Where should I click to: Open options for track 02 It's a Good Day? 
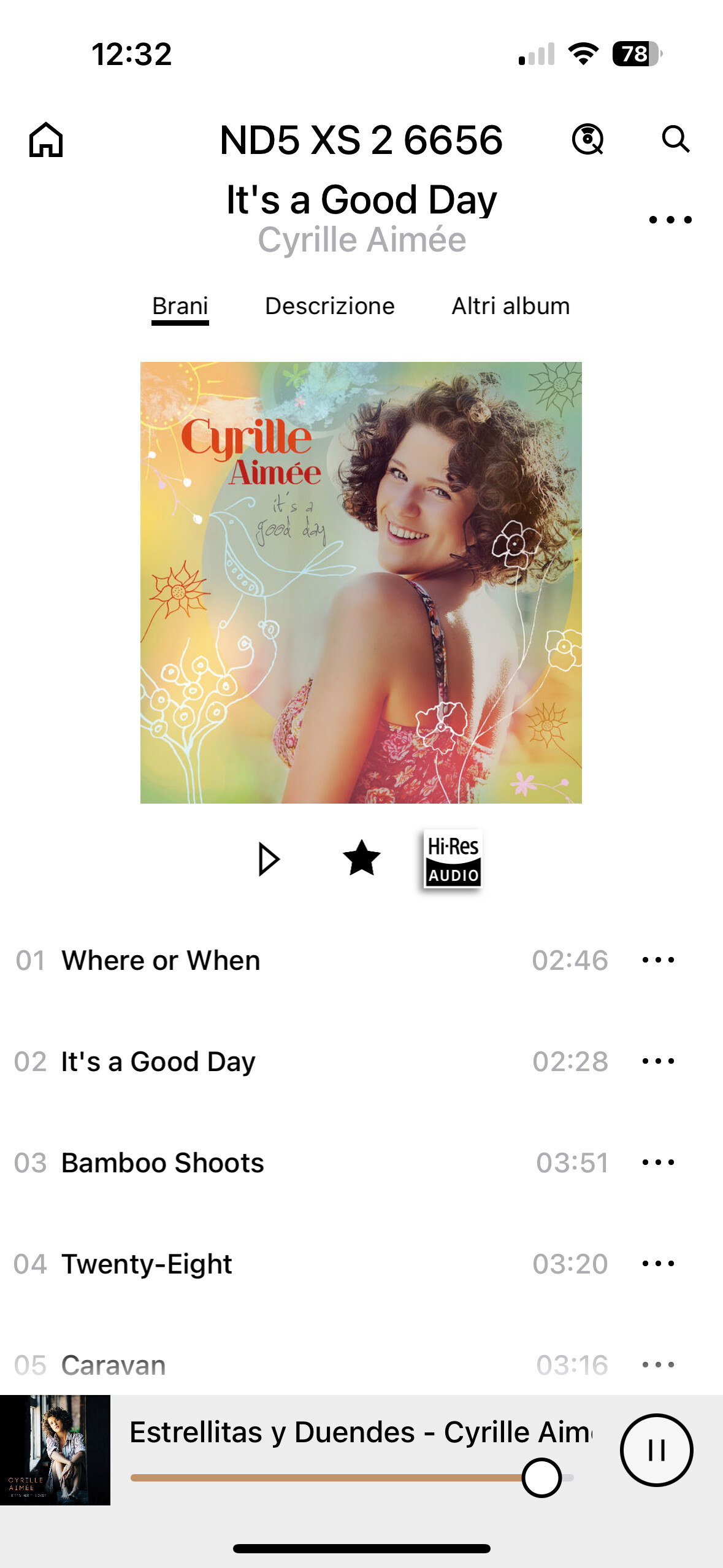pyautogui.click(x=658, y=1061)
